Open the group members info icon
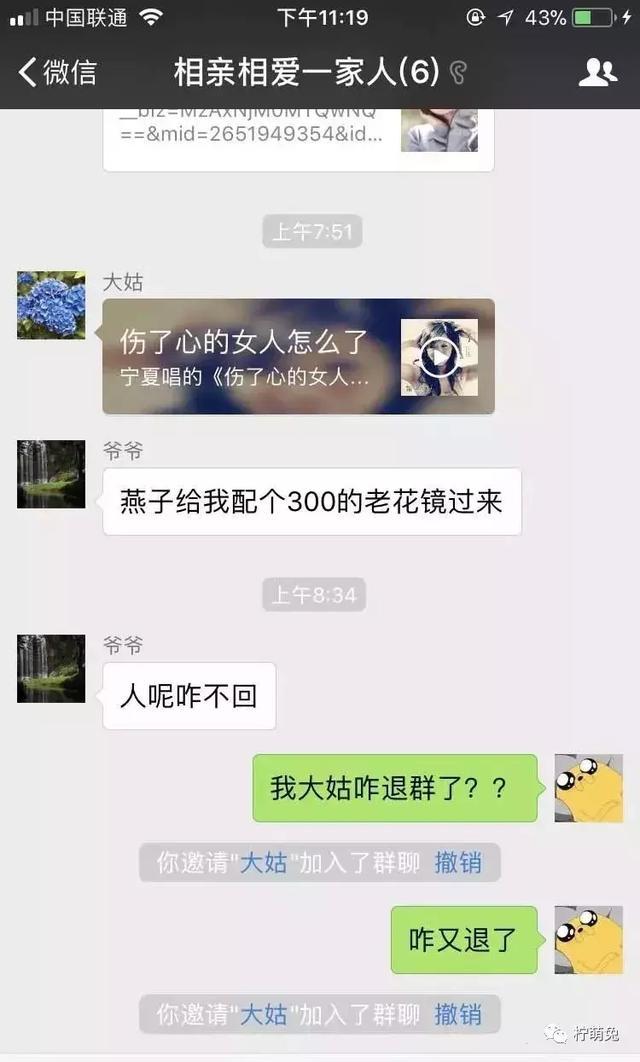640x1062 pixels. tap(598, 72)
